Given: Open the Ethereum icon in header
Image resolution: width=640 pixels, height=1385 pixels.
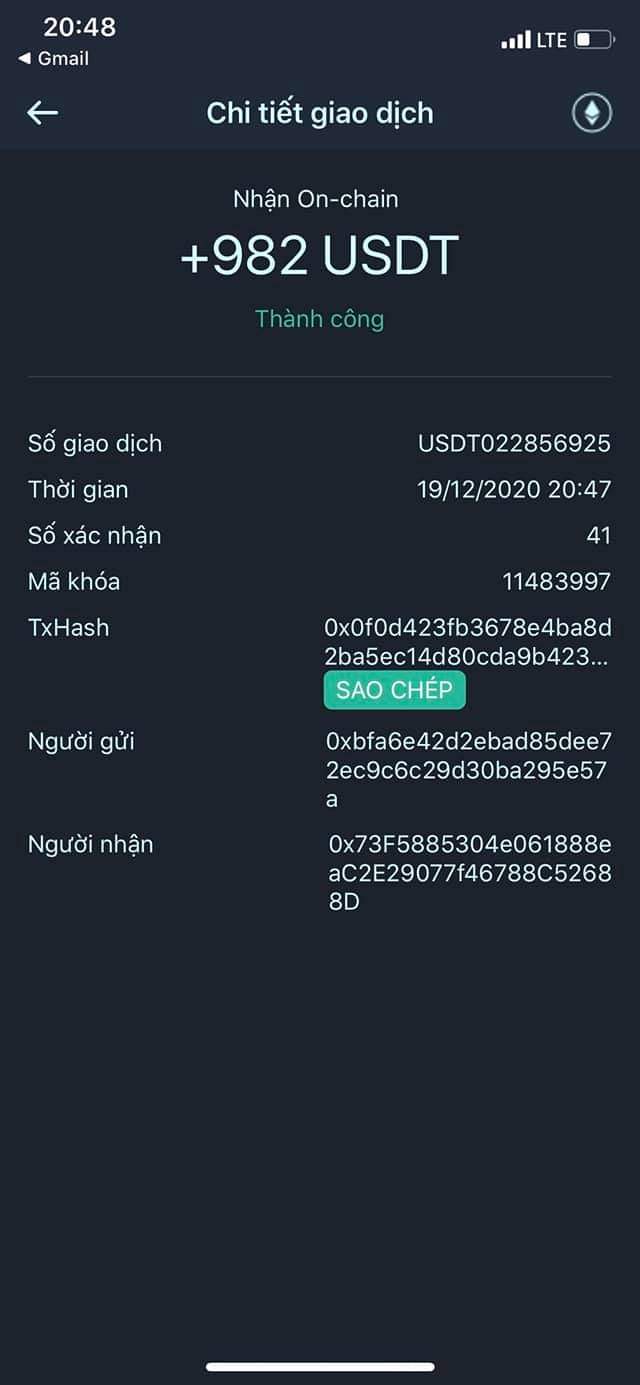Looking at the screenshot, I should (x=591, y=113).
